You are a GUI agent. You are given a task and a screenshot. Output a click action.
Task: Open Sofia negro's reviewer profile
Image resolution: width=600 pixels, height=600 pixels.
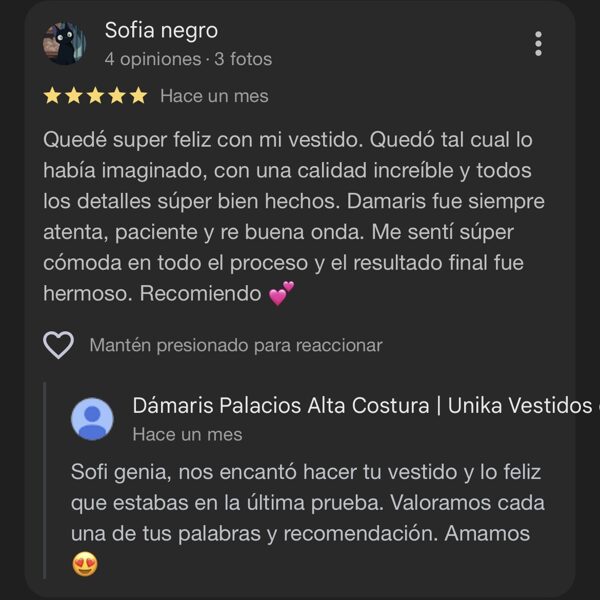point(161,31)
